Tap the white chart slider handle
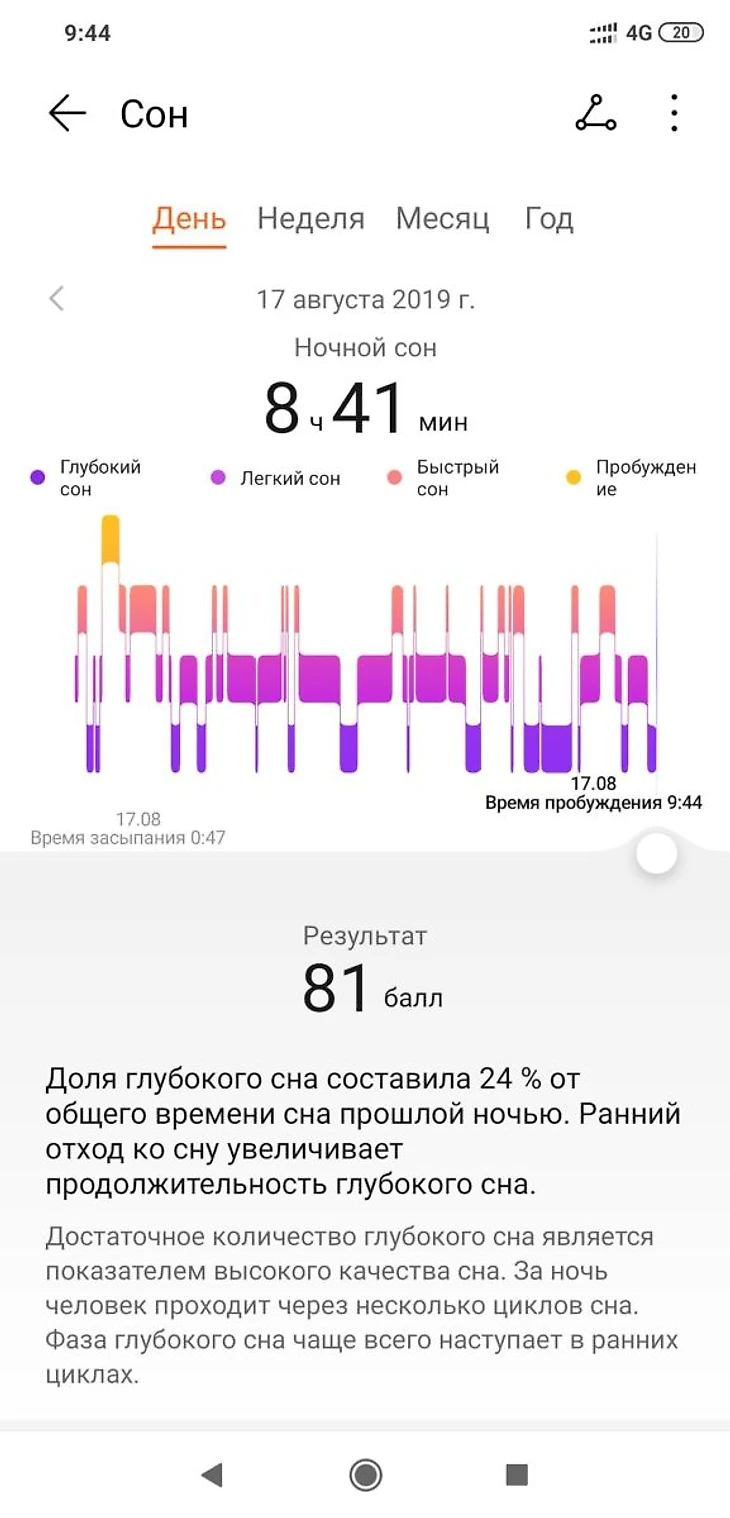Screen dimensions: 730x1518 click(x=657, y=854)
